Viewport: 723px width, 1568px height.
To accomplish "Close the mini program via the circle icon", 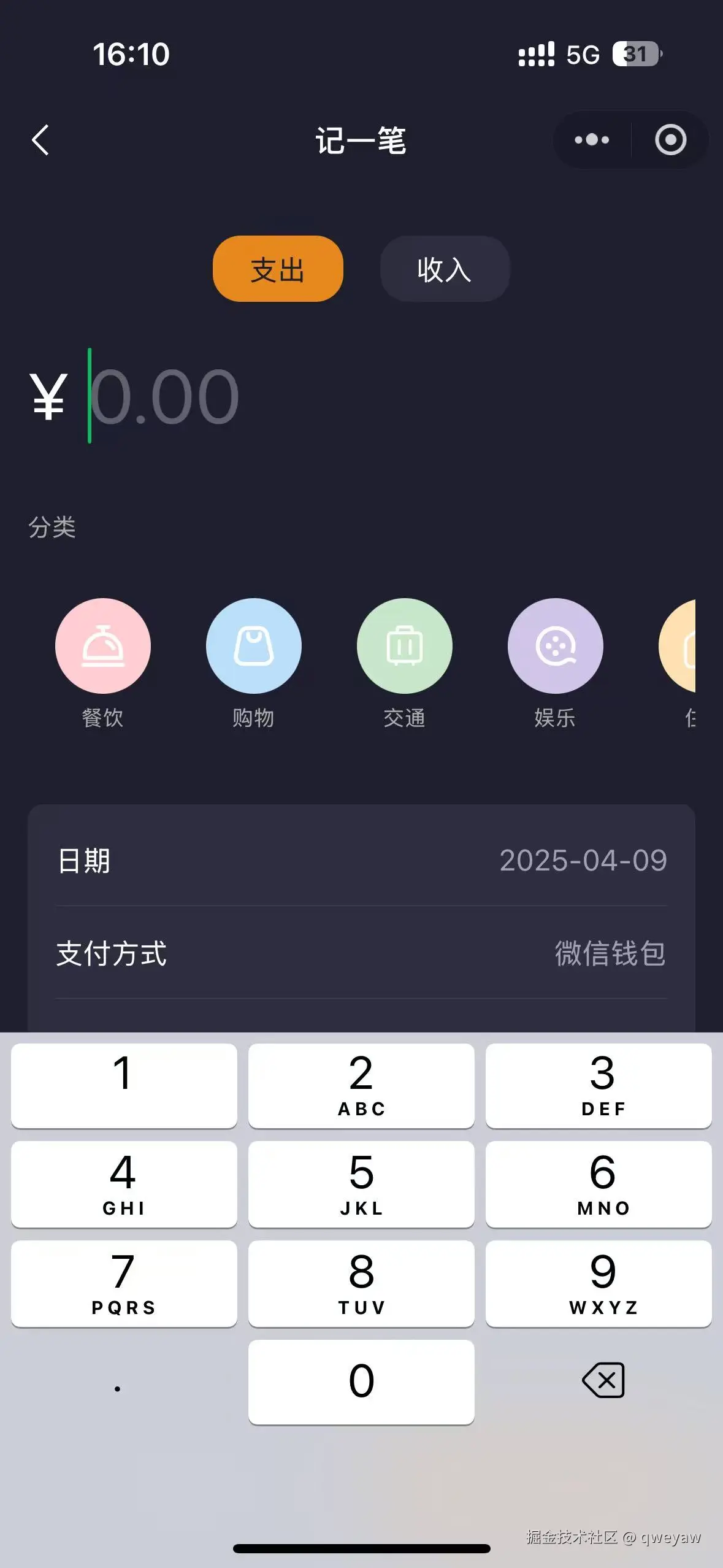I will point(670,140).
